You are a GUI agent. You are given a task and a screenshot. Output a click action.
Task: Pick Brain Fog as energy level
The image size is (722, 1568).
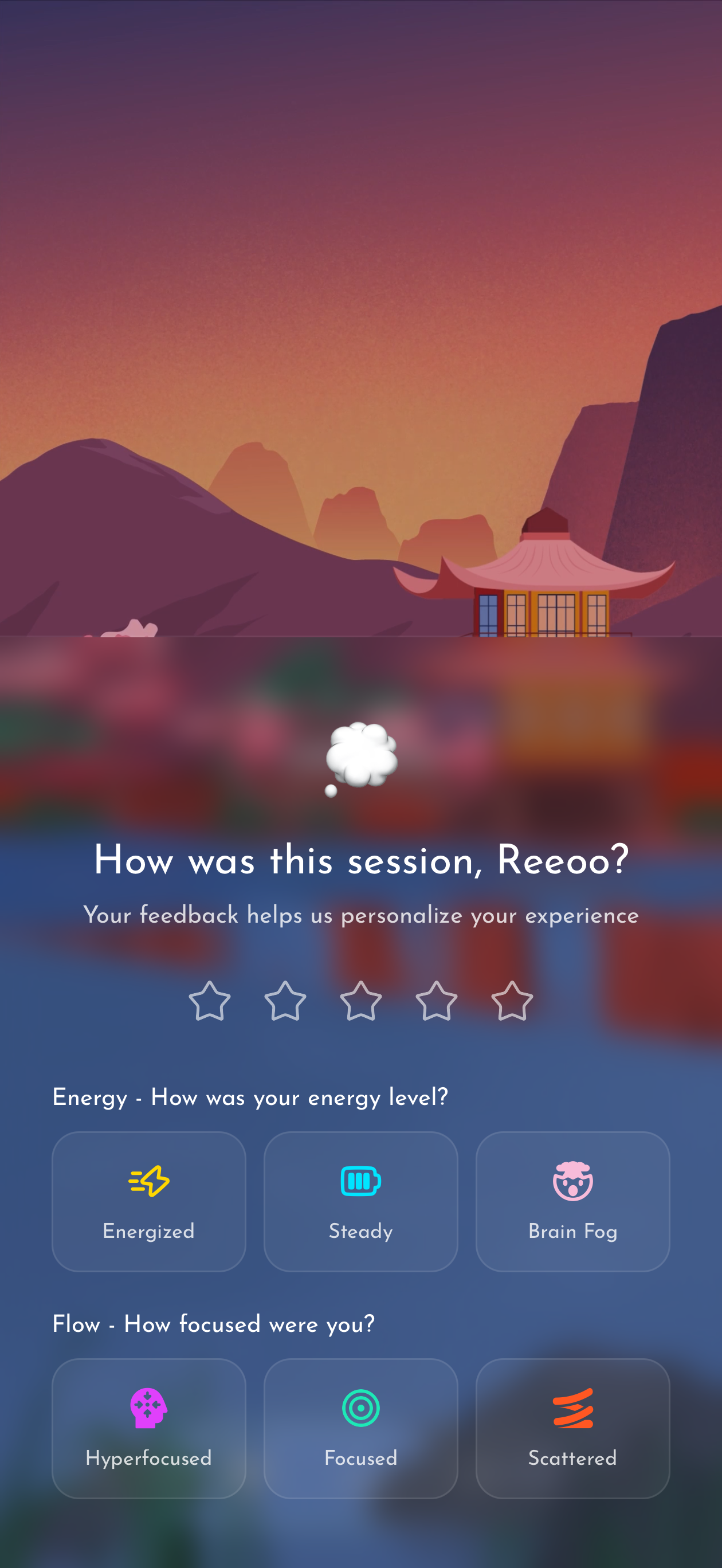tap(573, 1202)
